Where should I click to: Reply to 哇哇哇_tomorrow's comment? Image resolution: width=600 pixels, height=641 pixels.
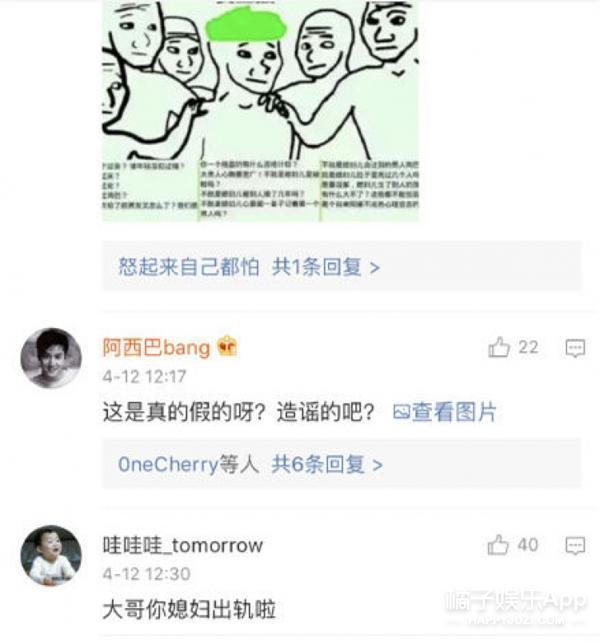tap(575, 545)
